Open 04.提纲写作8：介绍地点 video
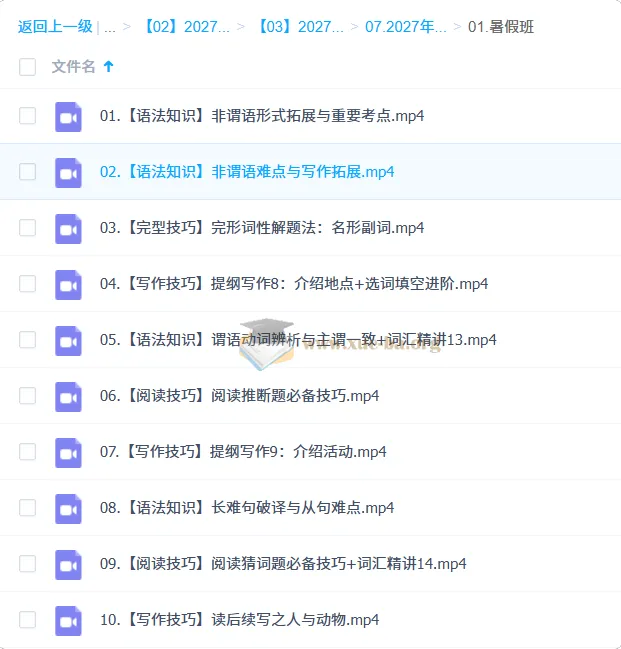 294,284
